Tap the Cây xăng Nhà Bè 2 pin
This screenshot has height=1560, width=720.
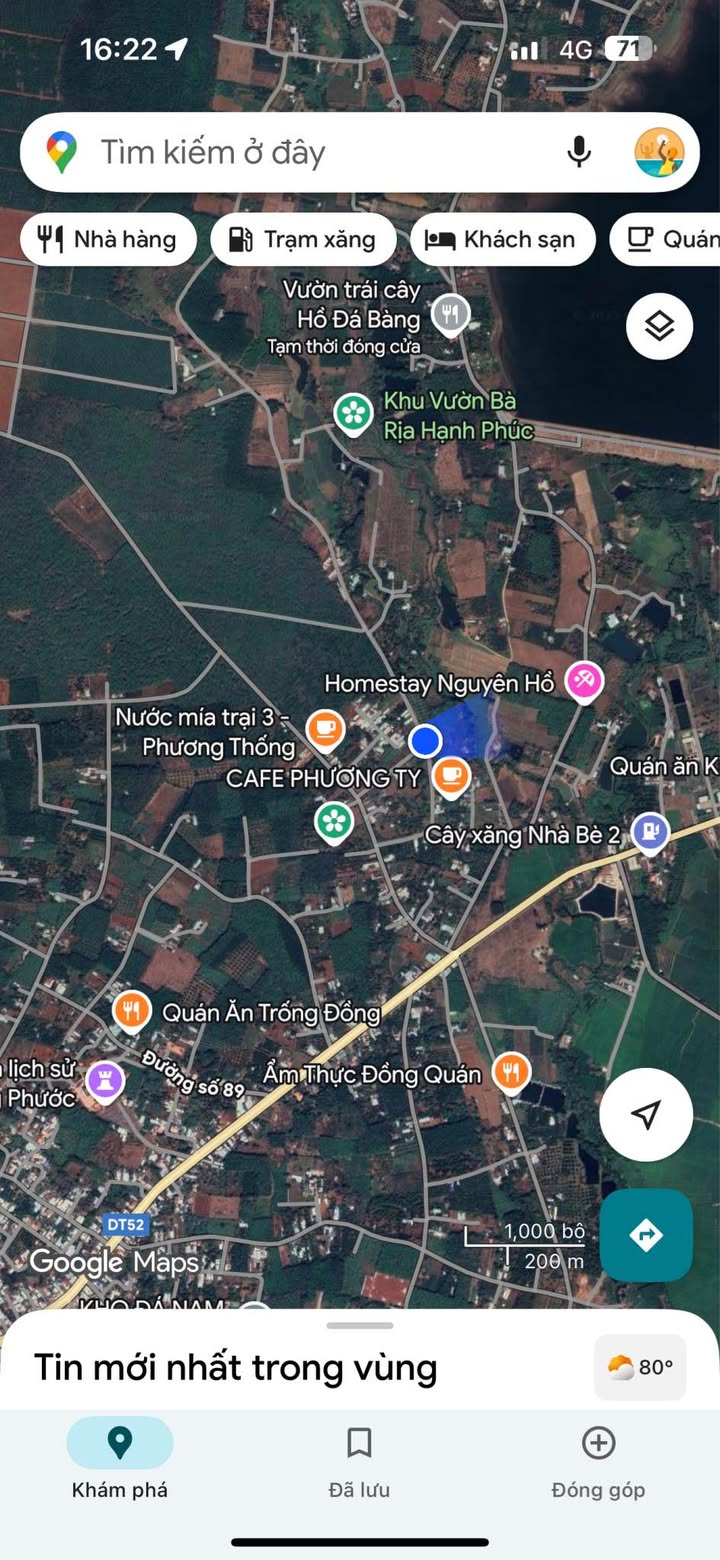650,831
